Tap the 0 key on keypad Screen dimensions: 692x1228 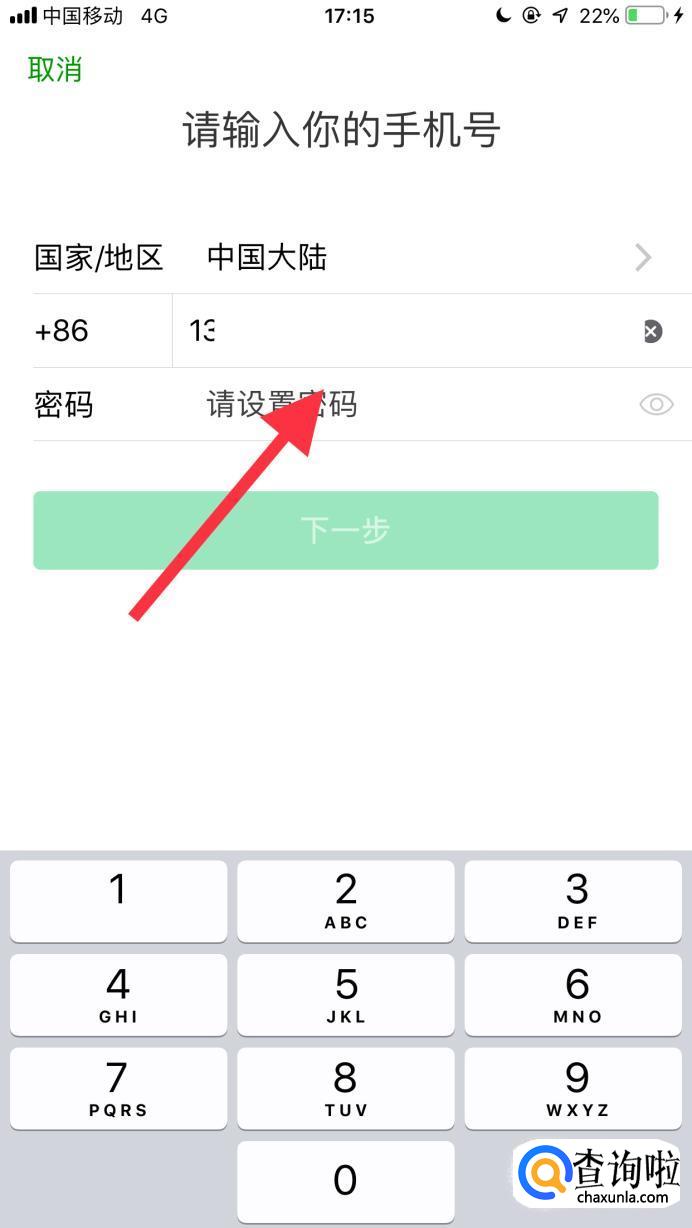click(x=346, y=1182)
